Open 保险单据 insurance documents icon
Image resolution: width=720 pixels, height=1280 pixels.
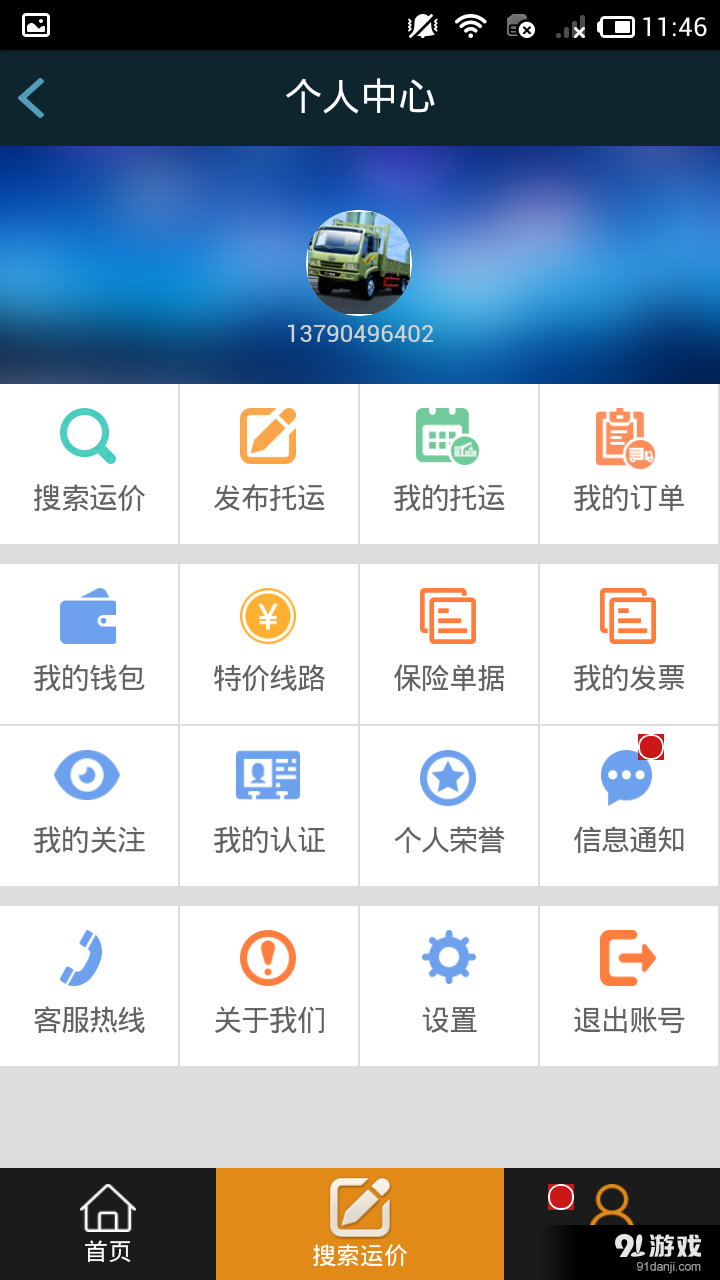click(x=449, y=616)
